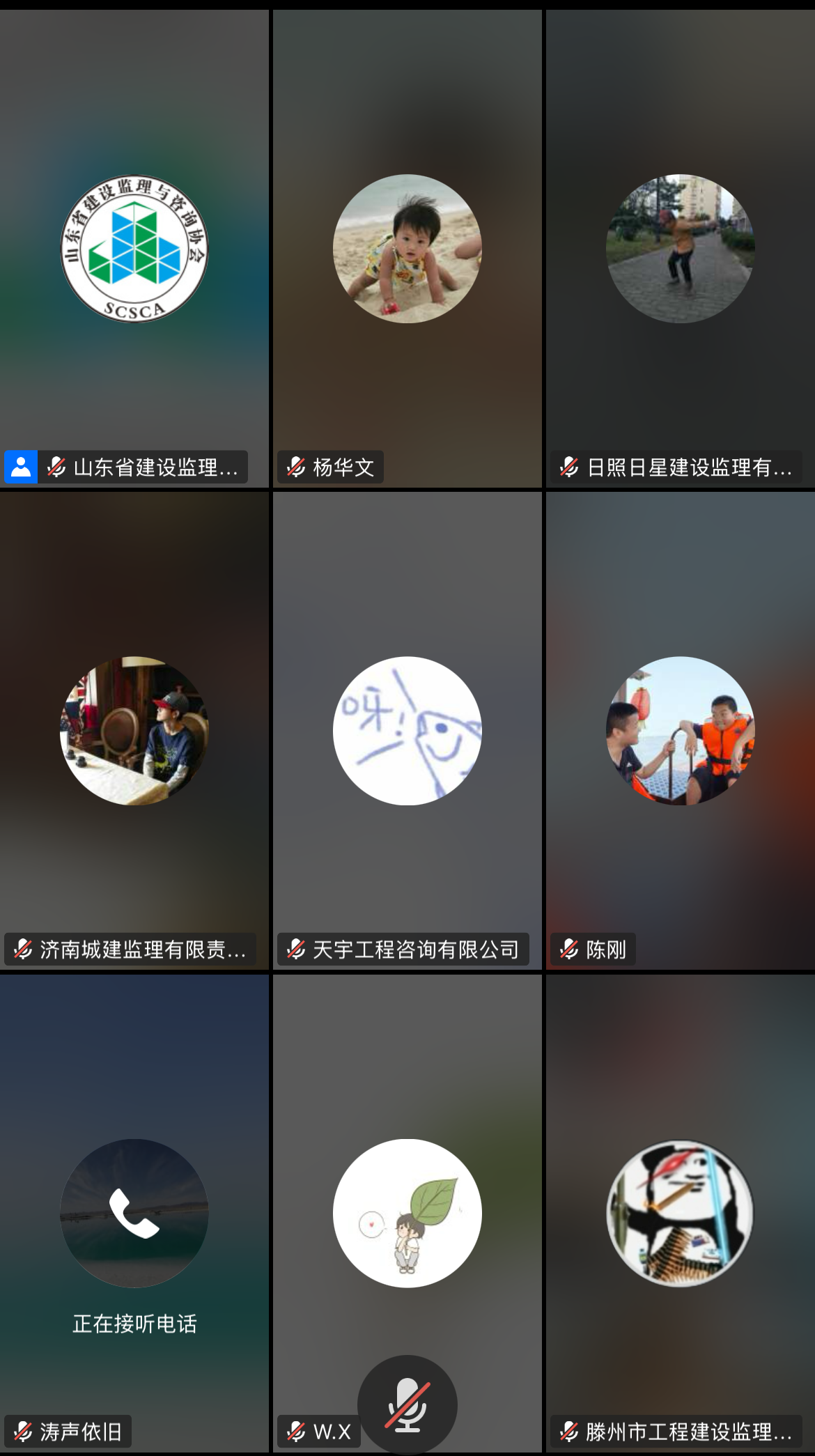815x1456 pixels.
Task: Select the 天宇工程咨询有限公司 tile
Action: tap(407, 731)
